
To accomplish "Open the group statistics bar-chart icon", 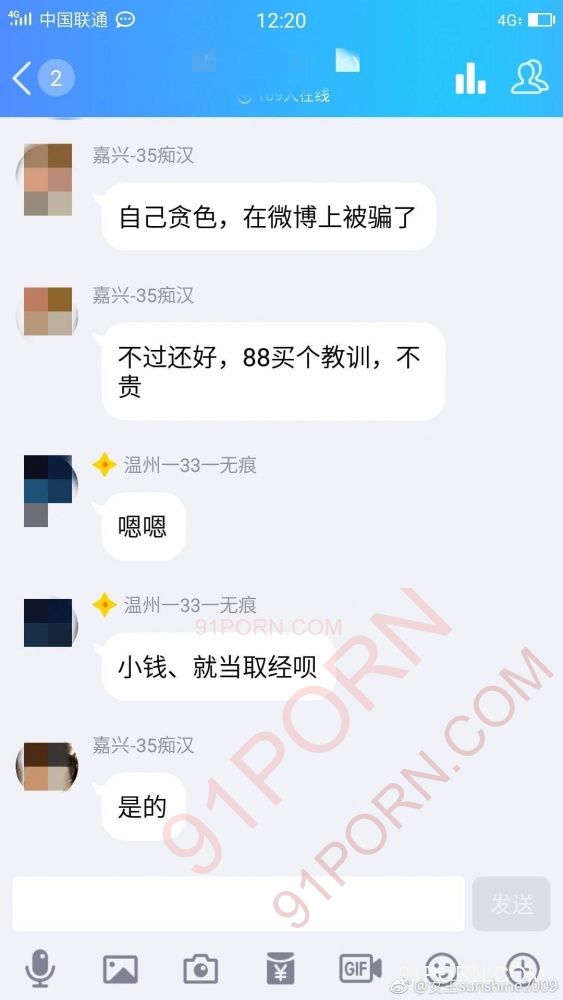I will click(471, 78).
